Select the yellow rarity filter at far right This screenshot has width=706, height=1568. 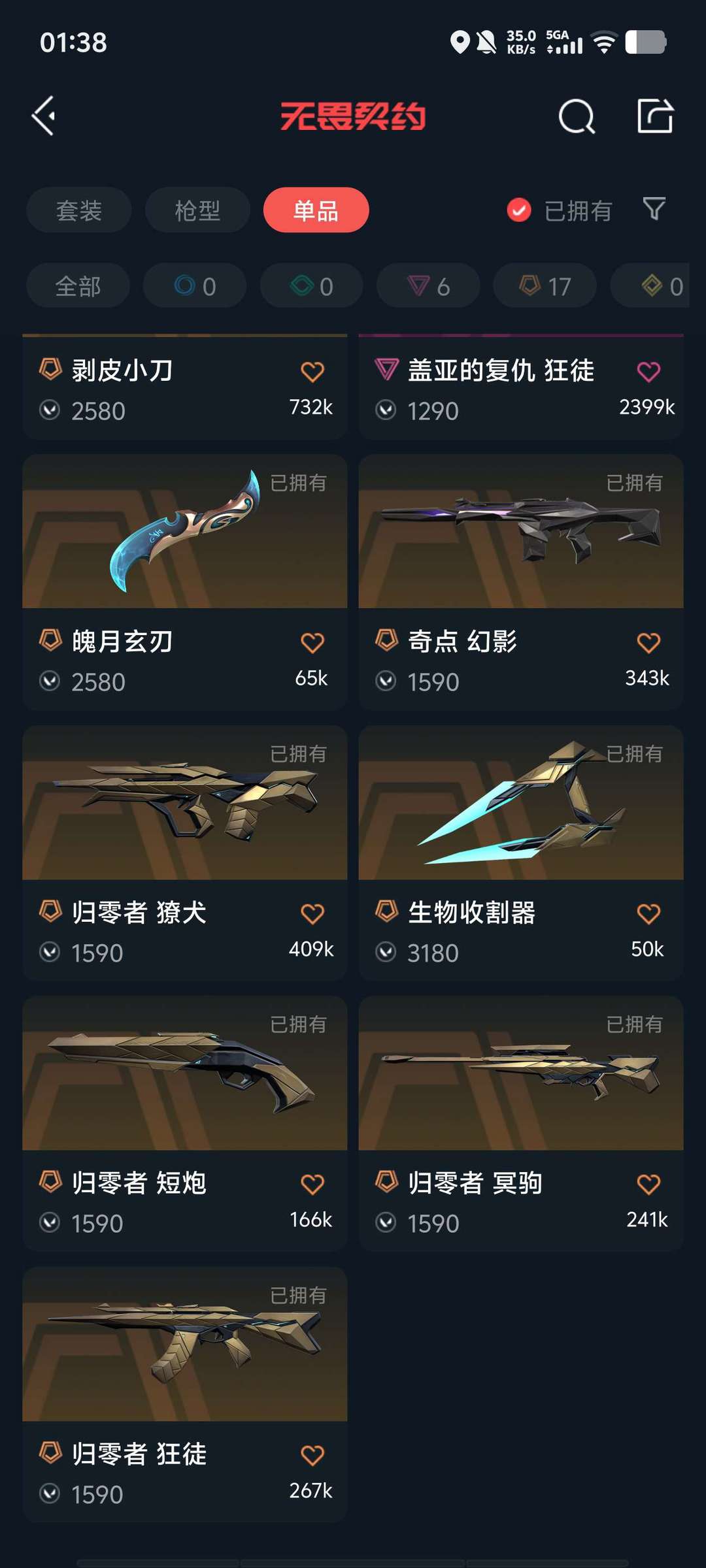[660, 285]
